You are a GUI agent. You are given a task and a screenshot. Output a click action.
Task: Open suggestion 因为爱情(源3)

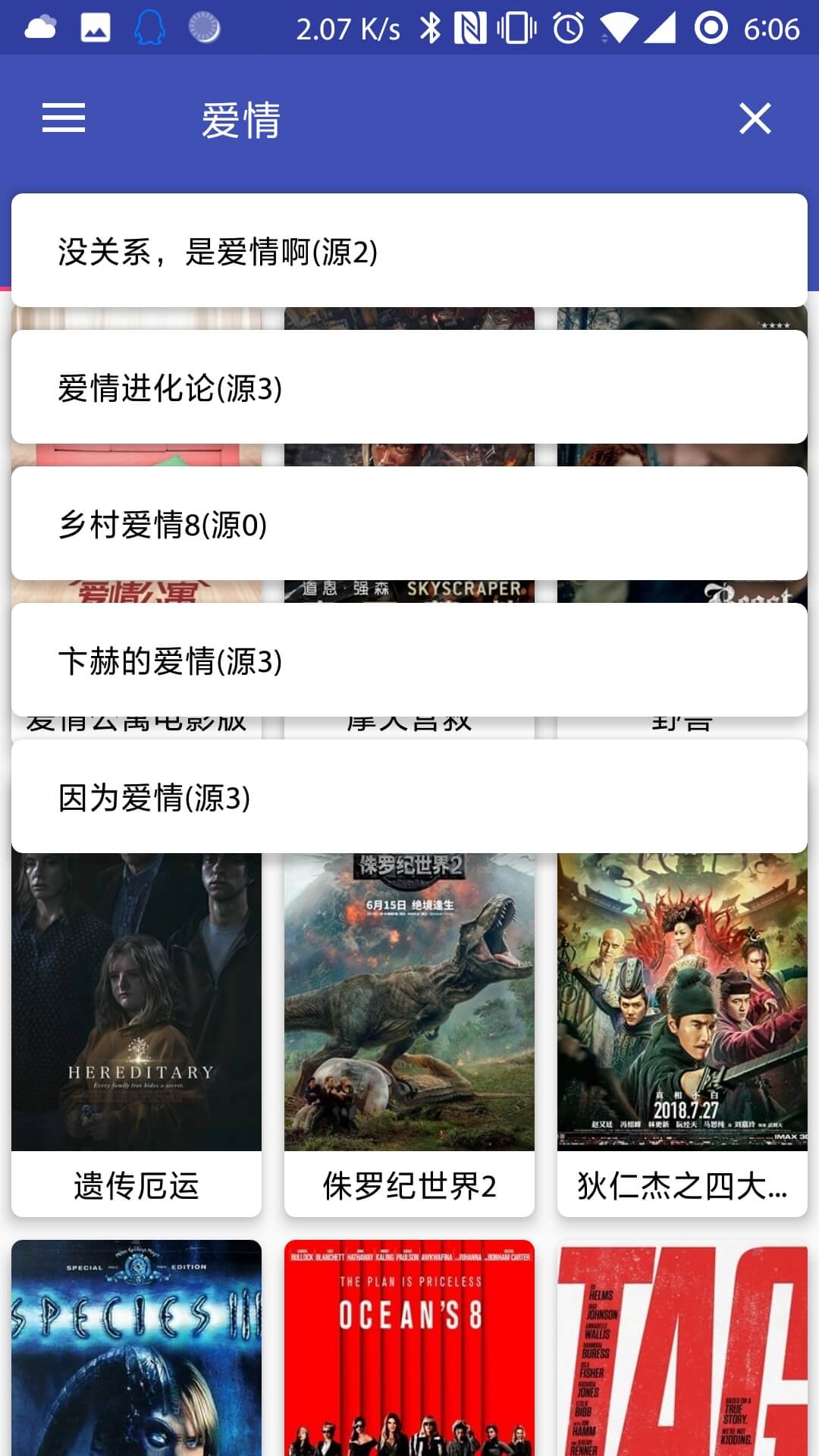[409, 796]
